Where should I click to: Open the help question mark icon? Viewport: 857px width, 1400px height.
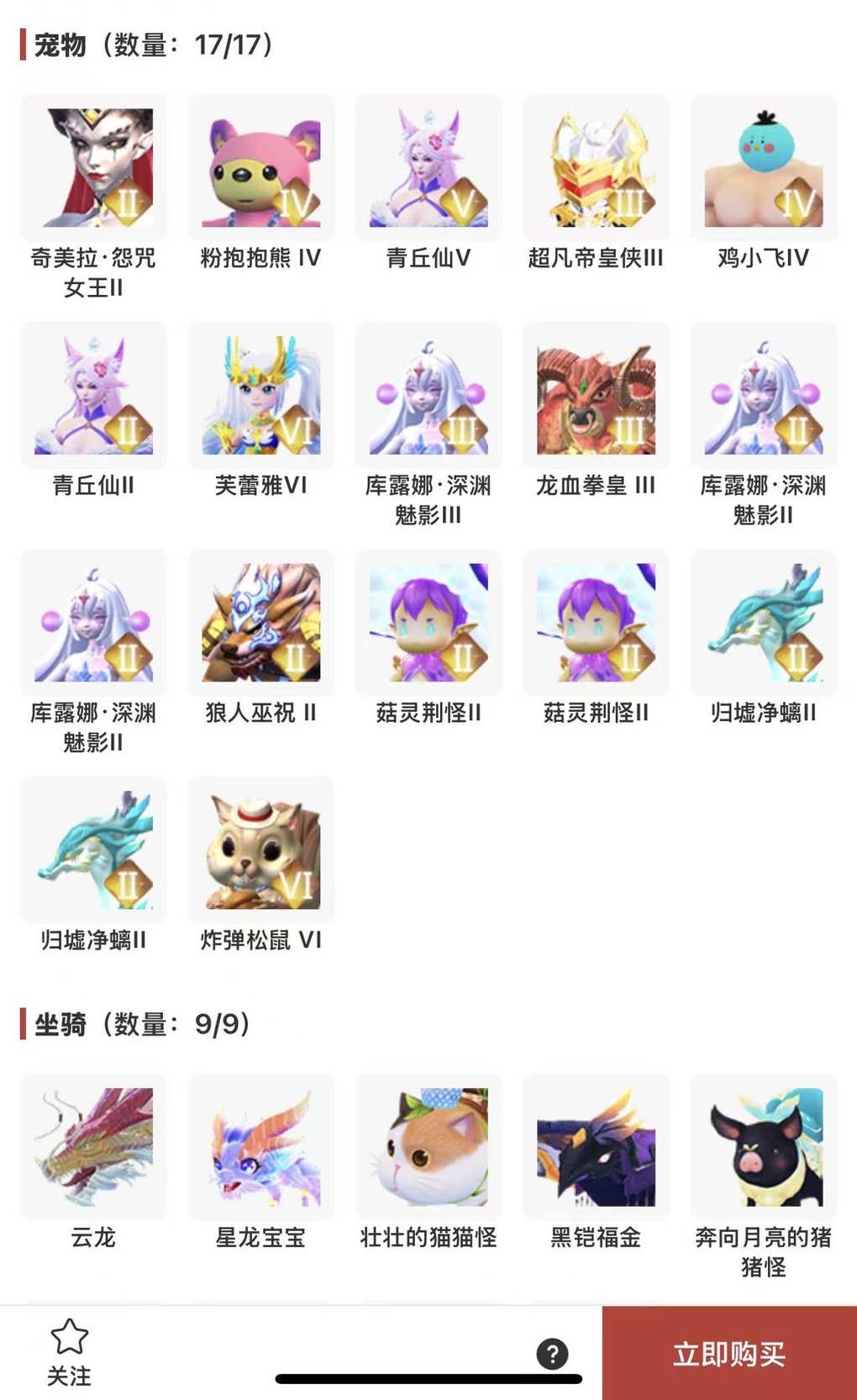click(x=552, y=1354)
